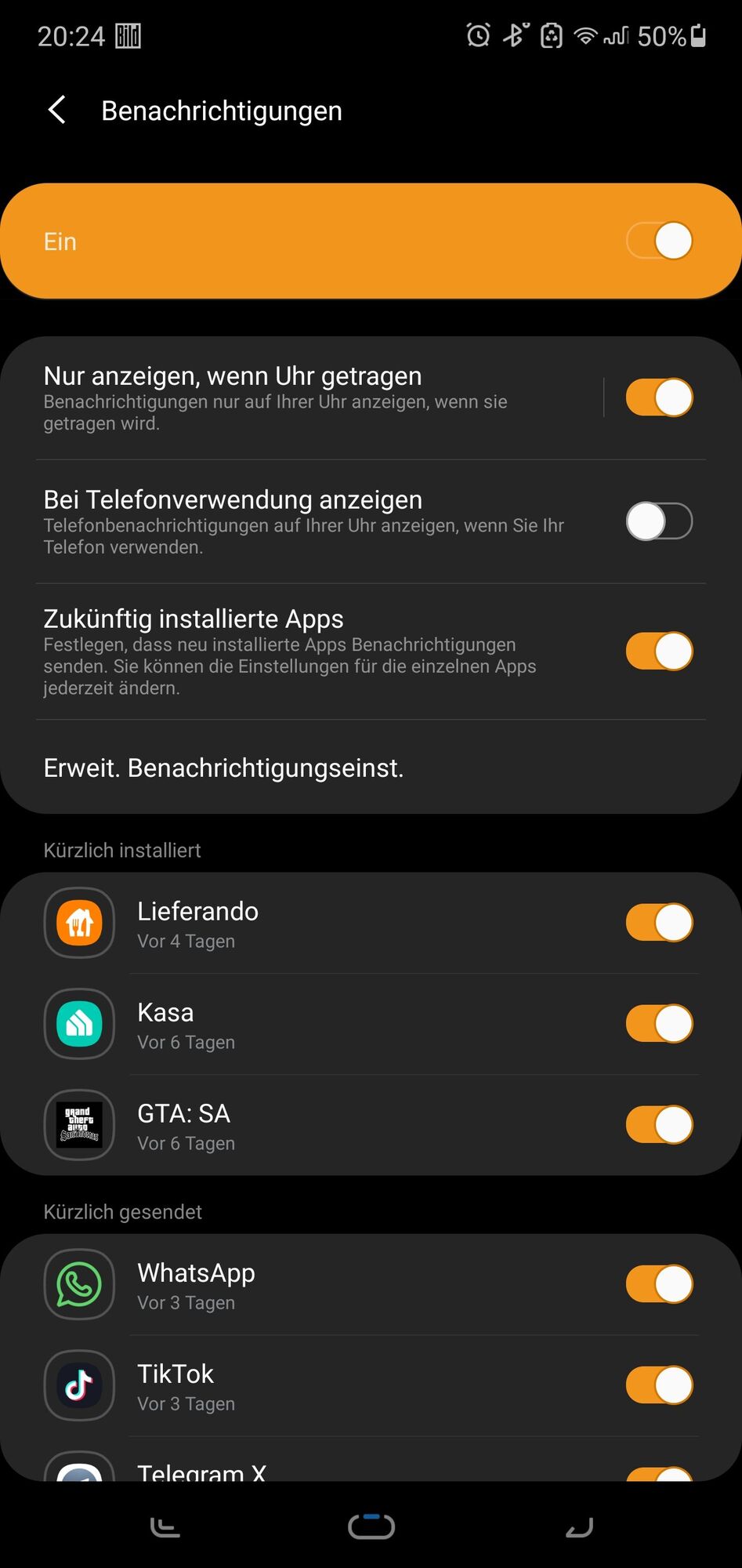Image resolution: width=742 pixels, height=1568 pixels.
Task: Disable Nur anzeigen, wenn Uhr getragen
Action: click(x=659, y=397)
